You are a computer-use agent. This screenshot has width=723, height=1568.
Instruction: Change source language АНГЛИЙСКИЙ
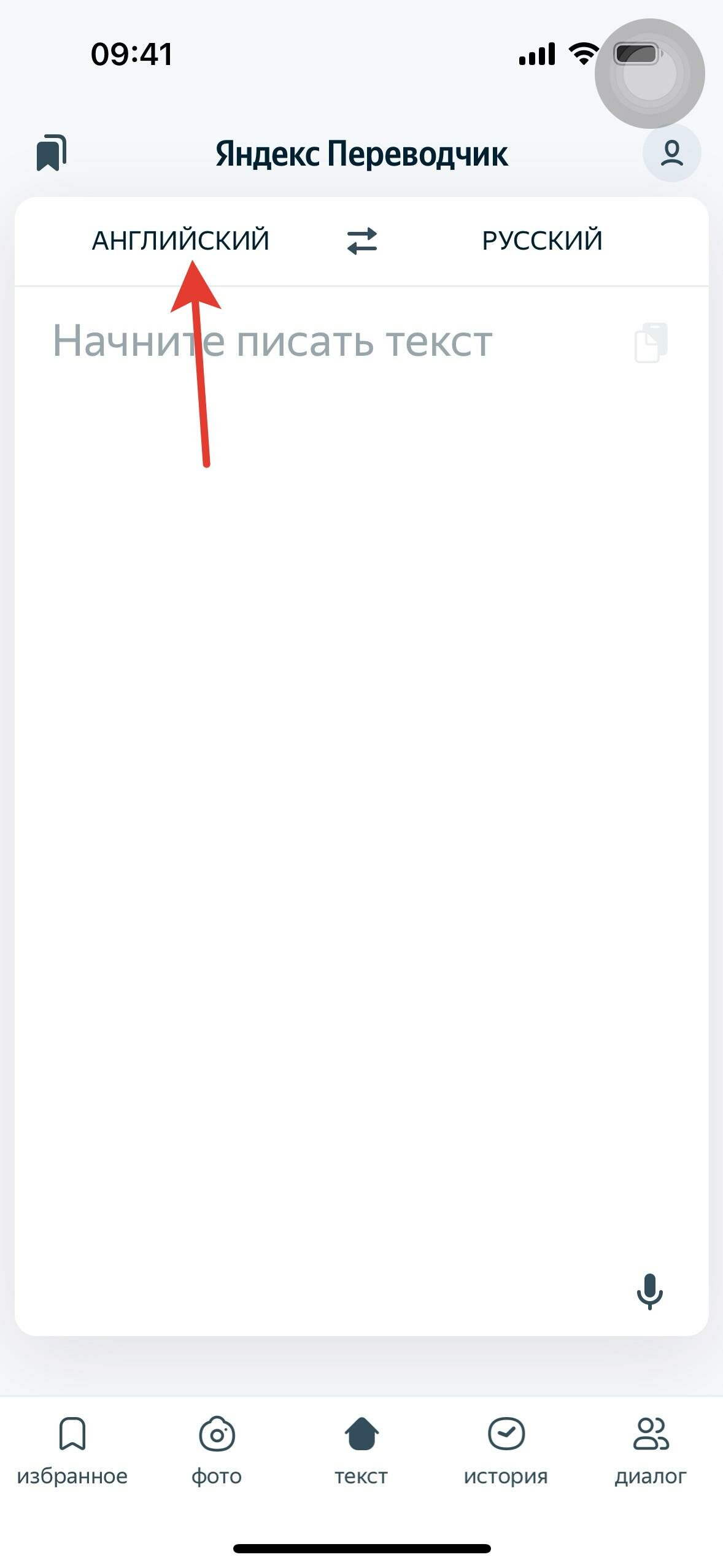180,240
